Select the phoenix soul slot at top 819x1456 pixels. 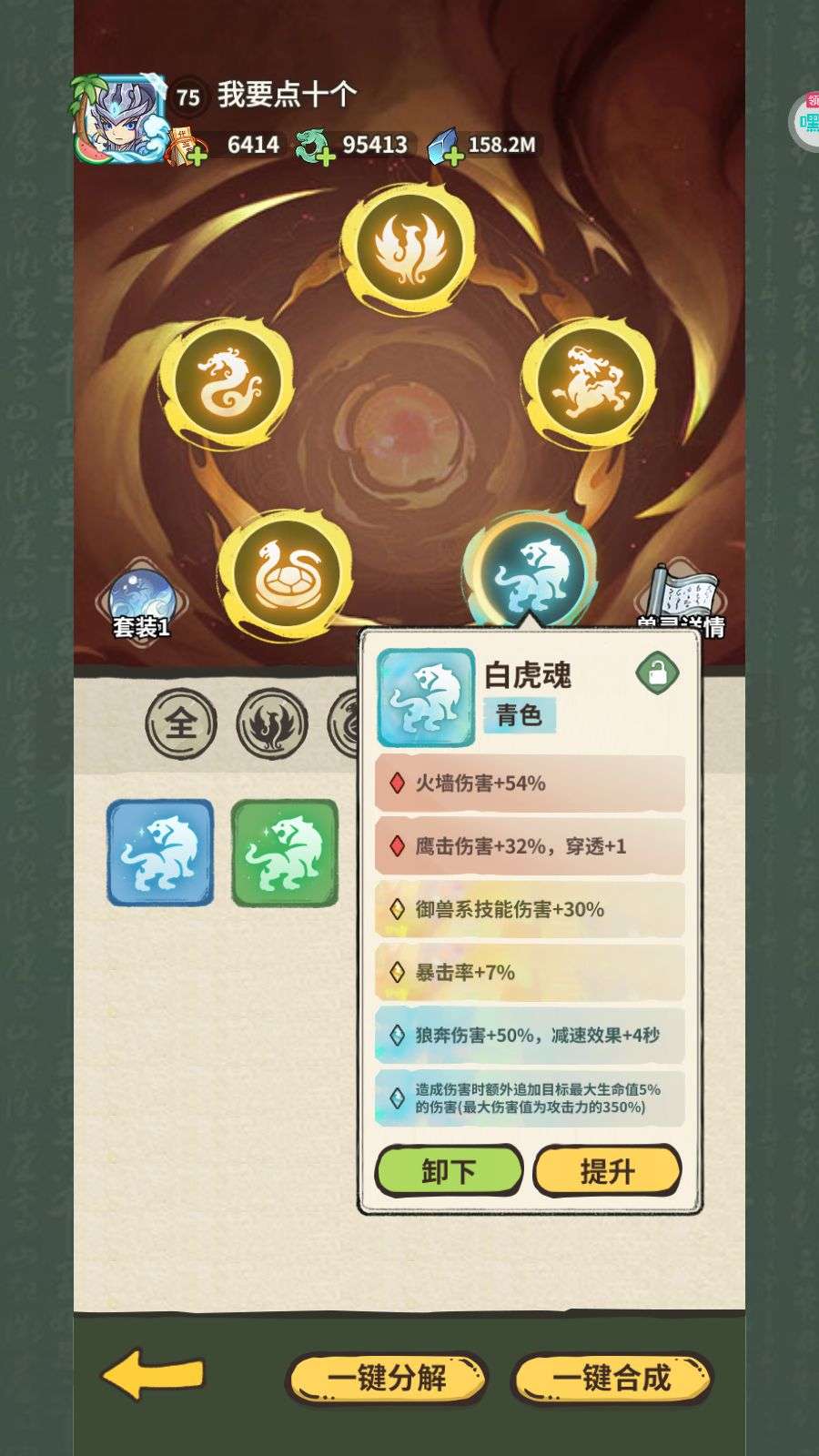pyautogui.click(x=409, y=248)
